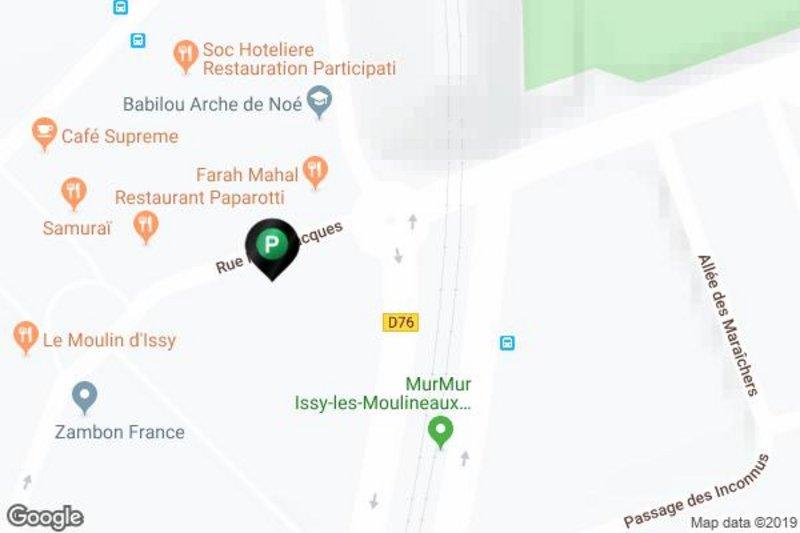Select the Zambon France location pin
Screen dimensions: 800x533
(x=85, y=396)
